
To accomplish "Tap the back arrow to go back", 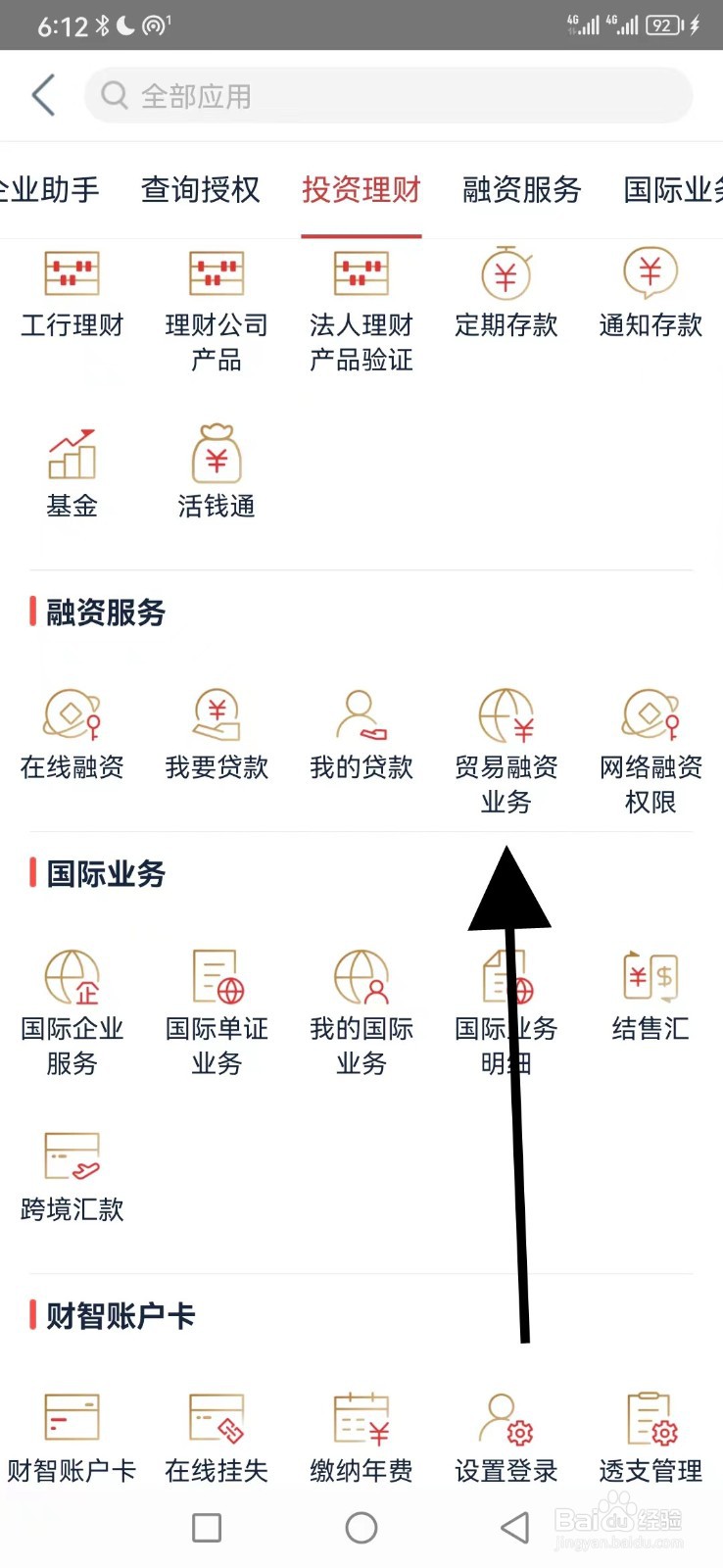I will click(41, 95).
